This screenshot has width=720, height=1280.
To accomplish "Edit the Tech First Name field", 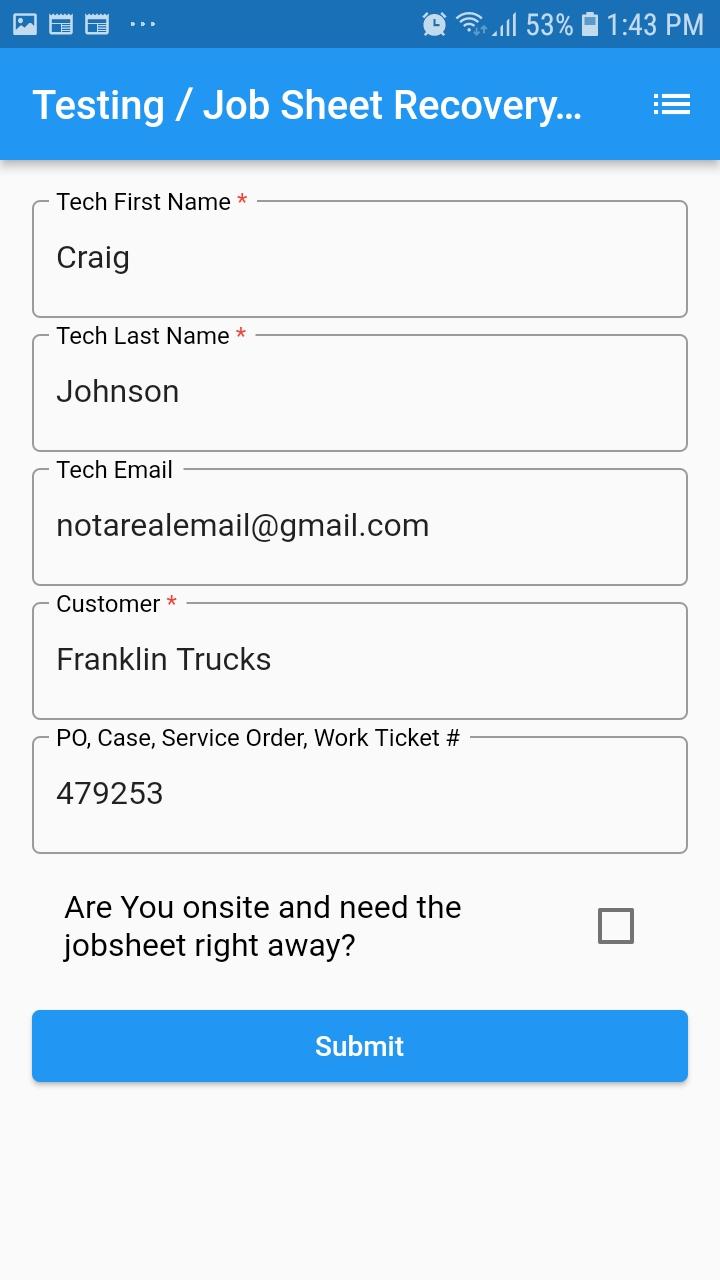I will point(360,259).
